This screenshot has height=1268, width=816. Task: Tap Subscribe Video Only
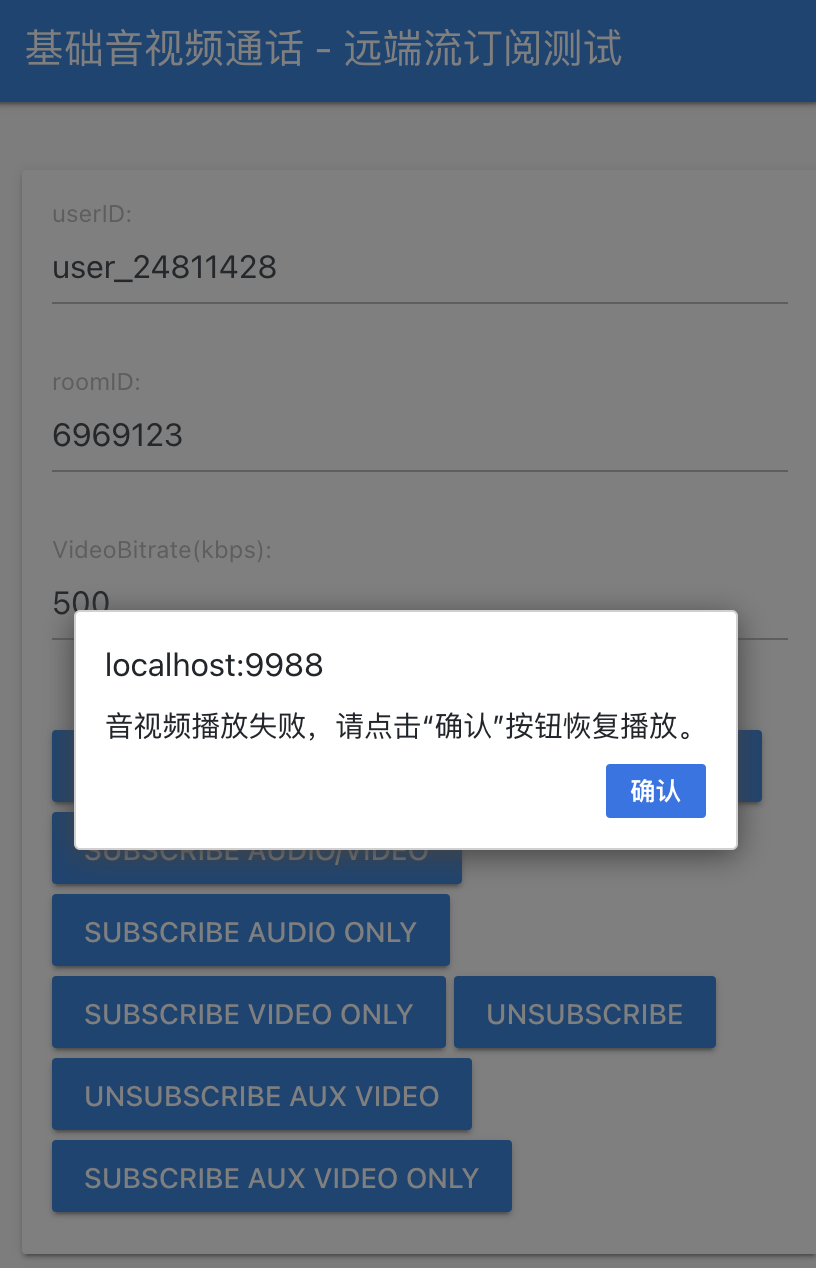[x=248, y=1013]
